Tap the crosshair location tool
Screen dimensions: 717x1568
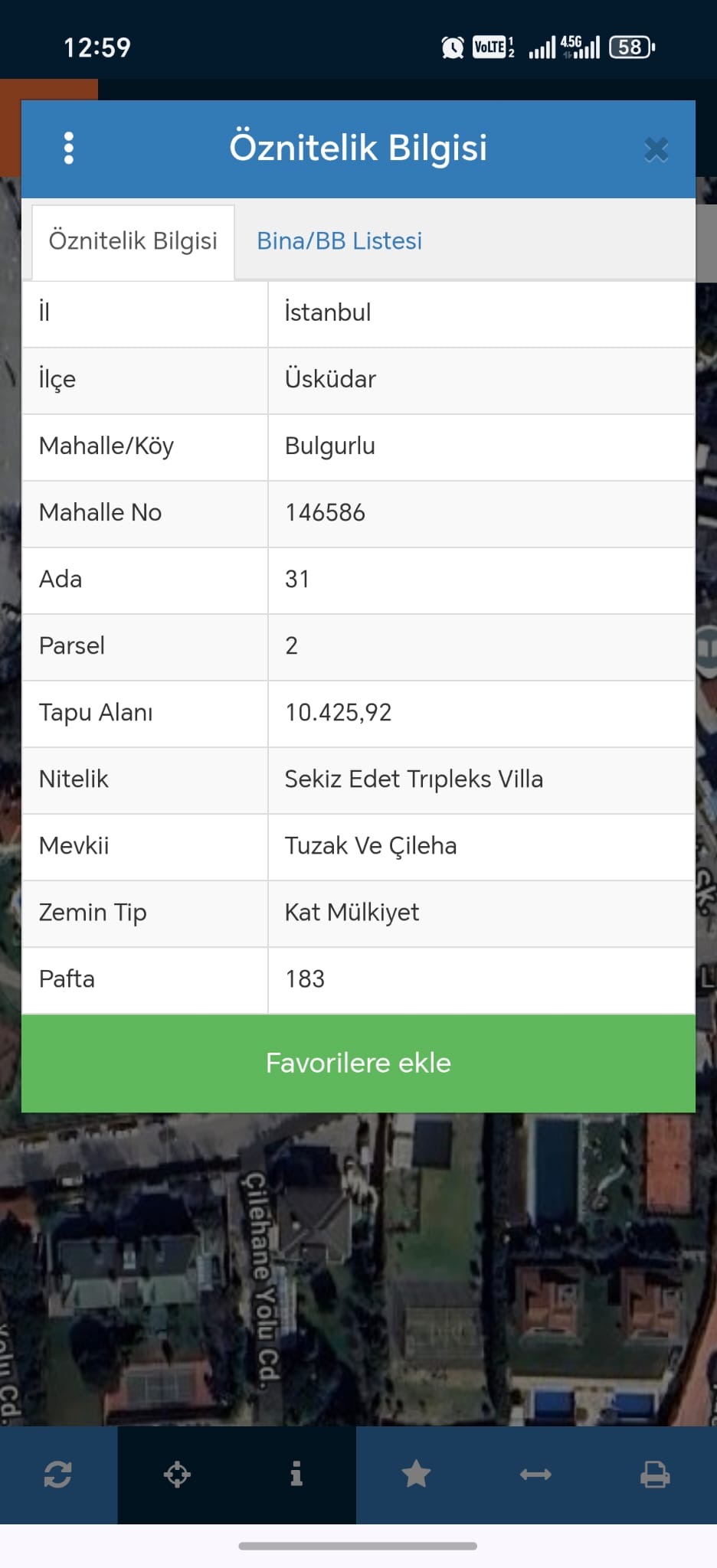(x=177, y=1474)
